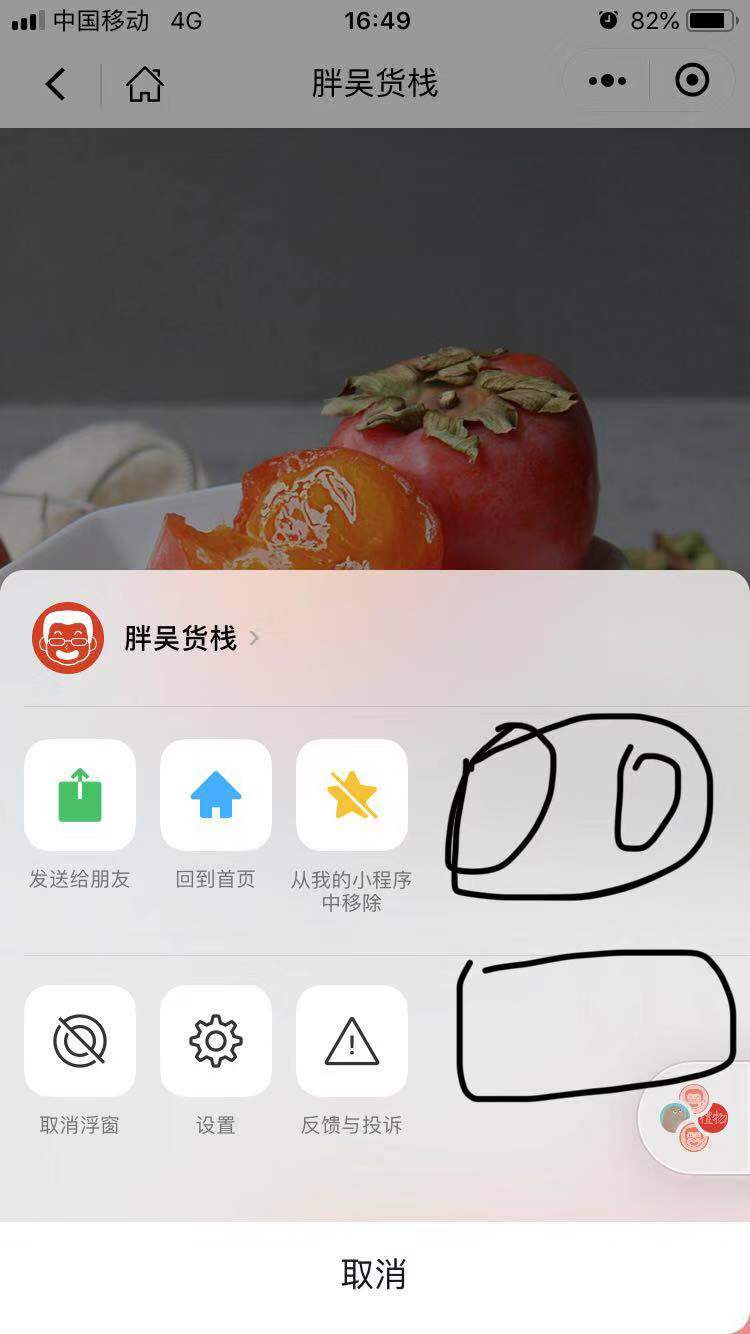750x1334 pixels.
Task: Select 发送给朋友 to share
Action: click(80, 795)
